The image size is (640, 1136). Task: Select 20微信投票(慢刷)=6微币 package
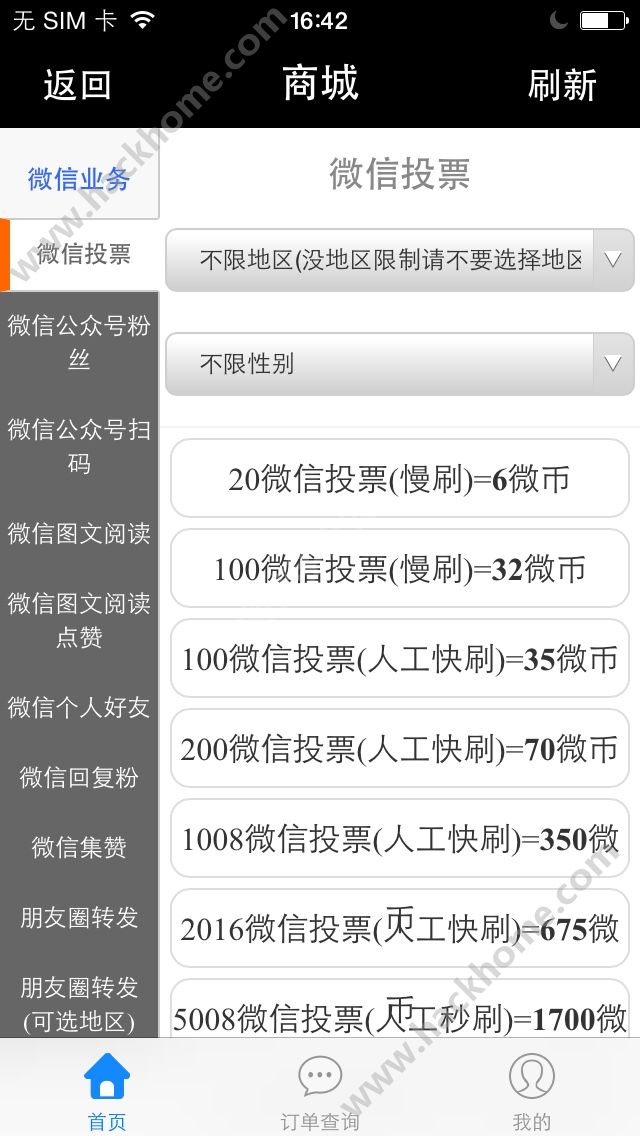(x=399, y=479)
